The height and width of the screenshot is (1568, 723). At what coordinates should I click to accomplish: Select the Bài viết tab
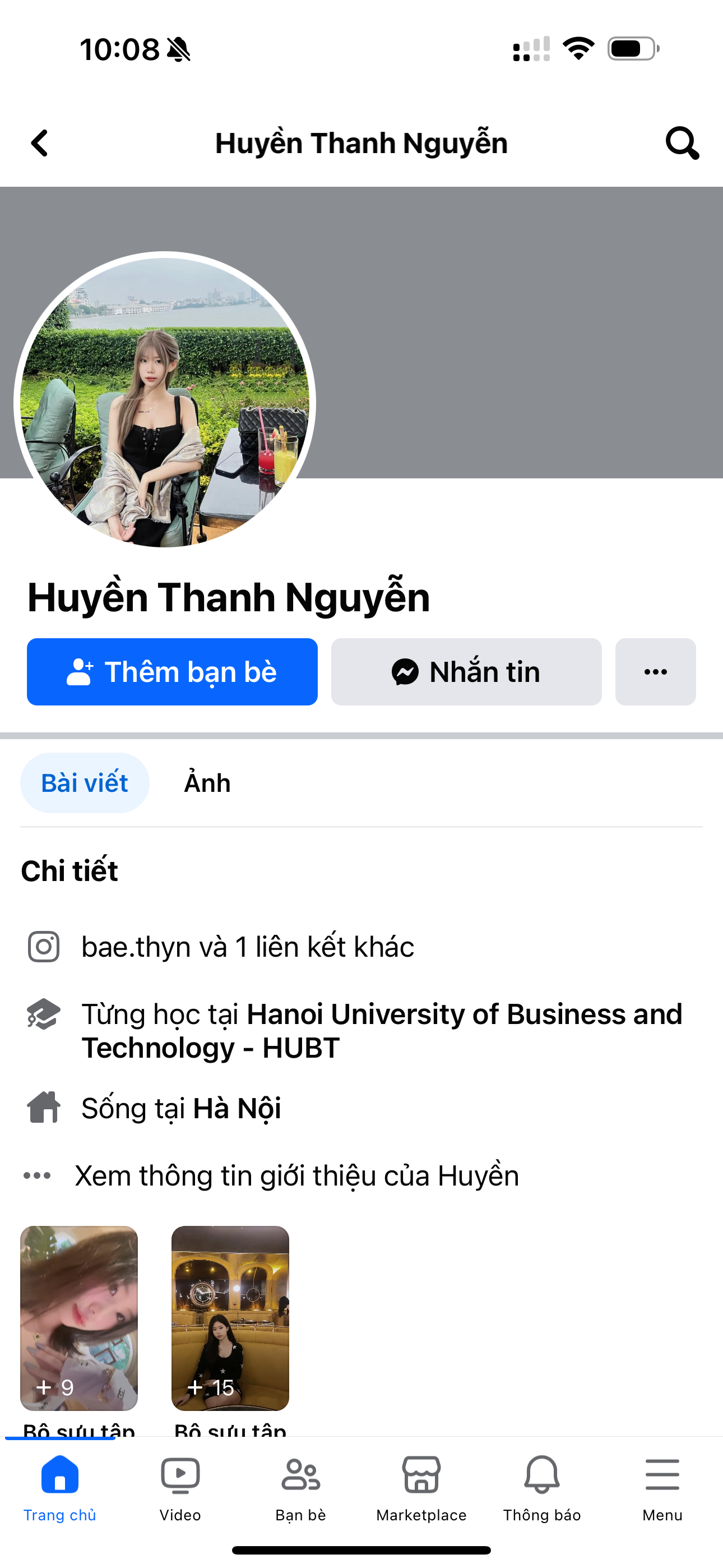(85, 783)
